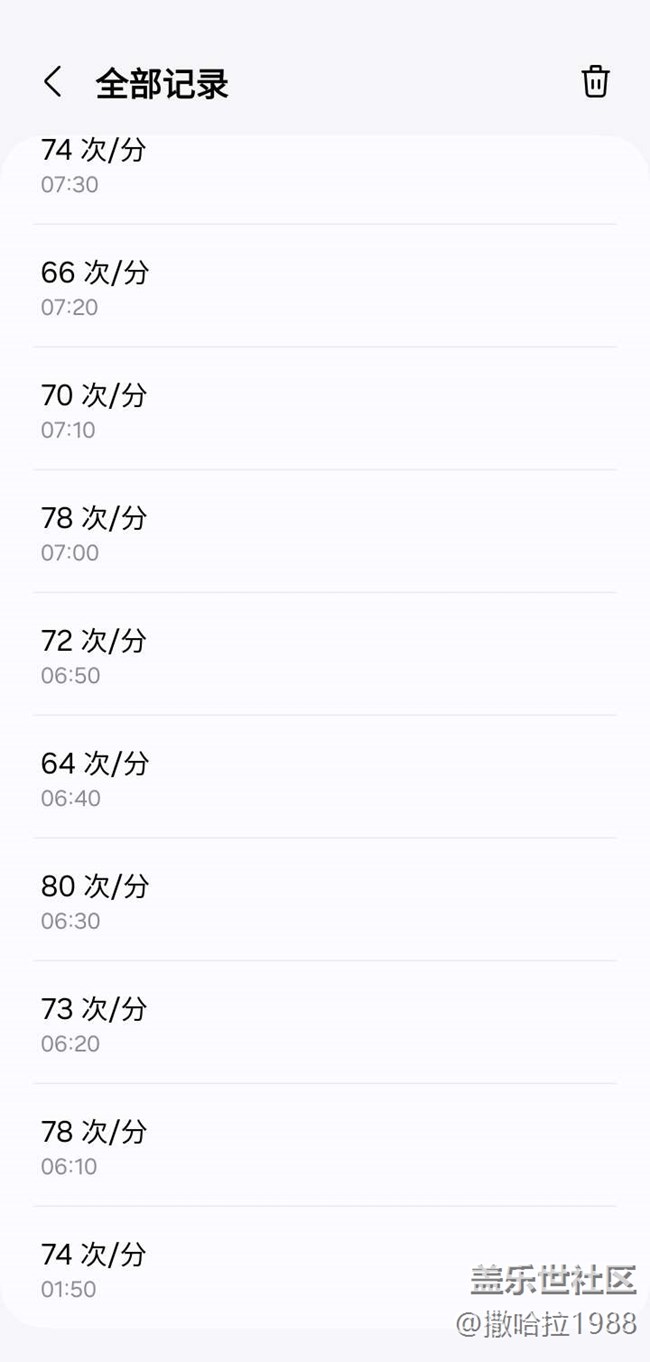Select the 70 次/分 record at 07:10
The image size is (650, 1362).
tap(324, 410)
